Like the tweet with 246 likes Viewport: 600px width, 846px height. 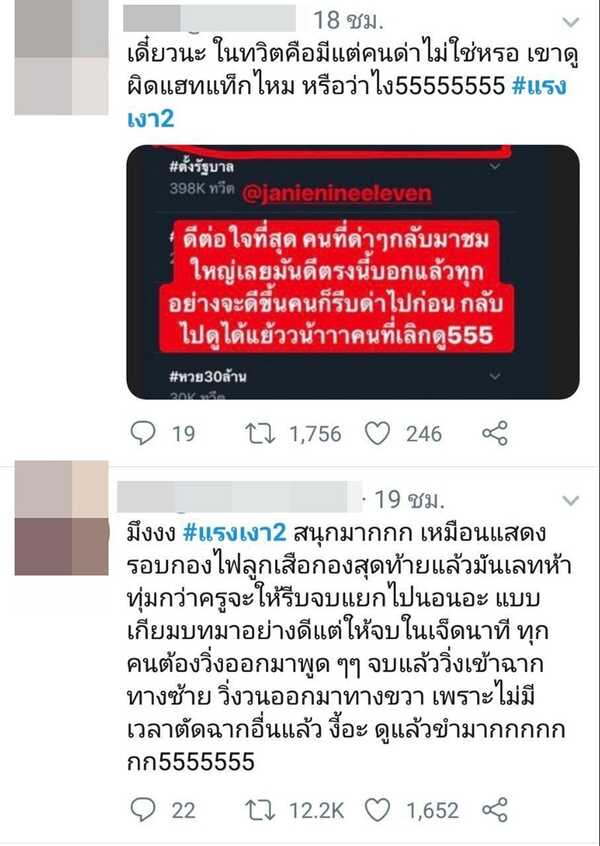(376, 433)
